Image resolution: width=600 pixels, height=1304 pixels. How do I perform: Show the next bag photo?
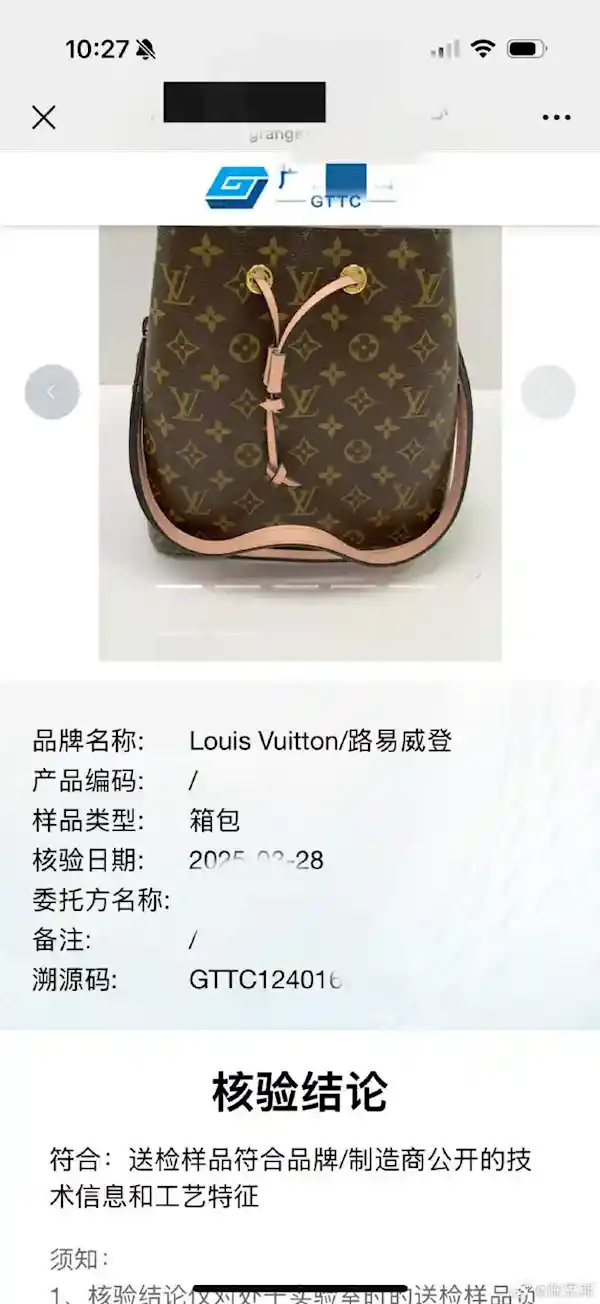tap(547, 392)
